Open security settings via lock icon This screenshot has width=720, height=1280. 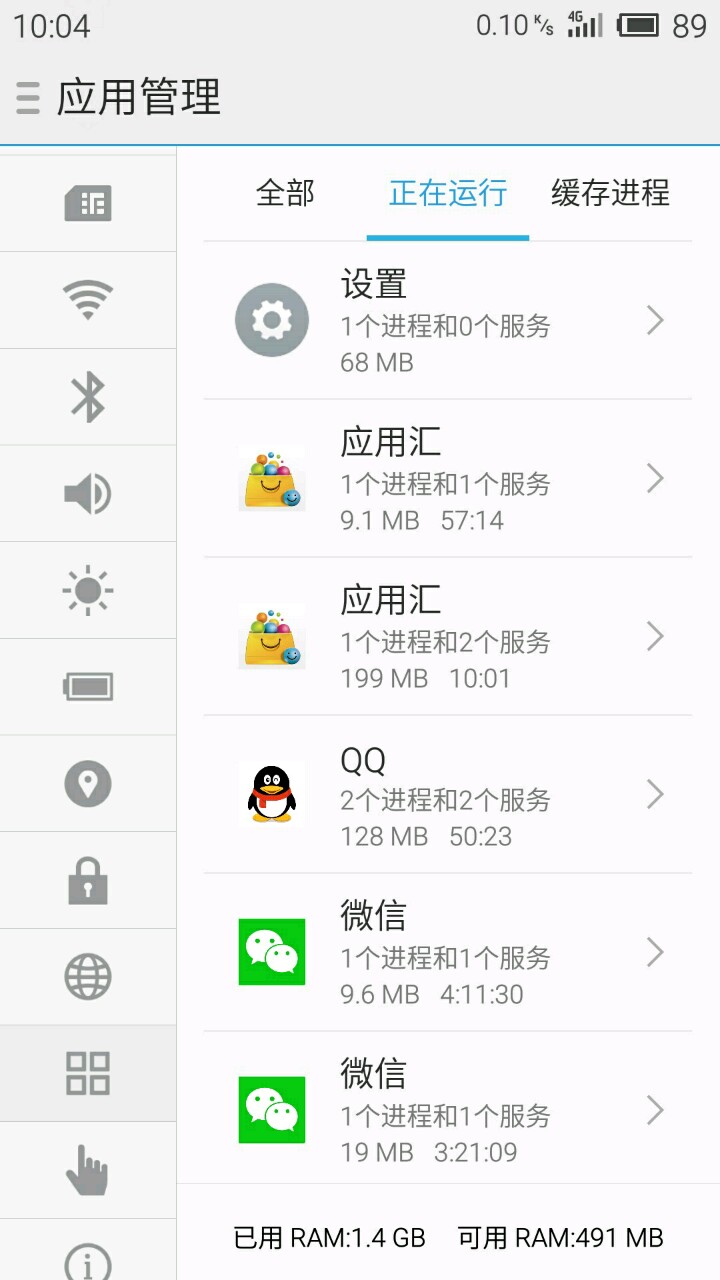click(88, 881)
